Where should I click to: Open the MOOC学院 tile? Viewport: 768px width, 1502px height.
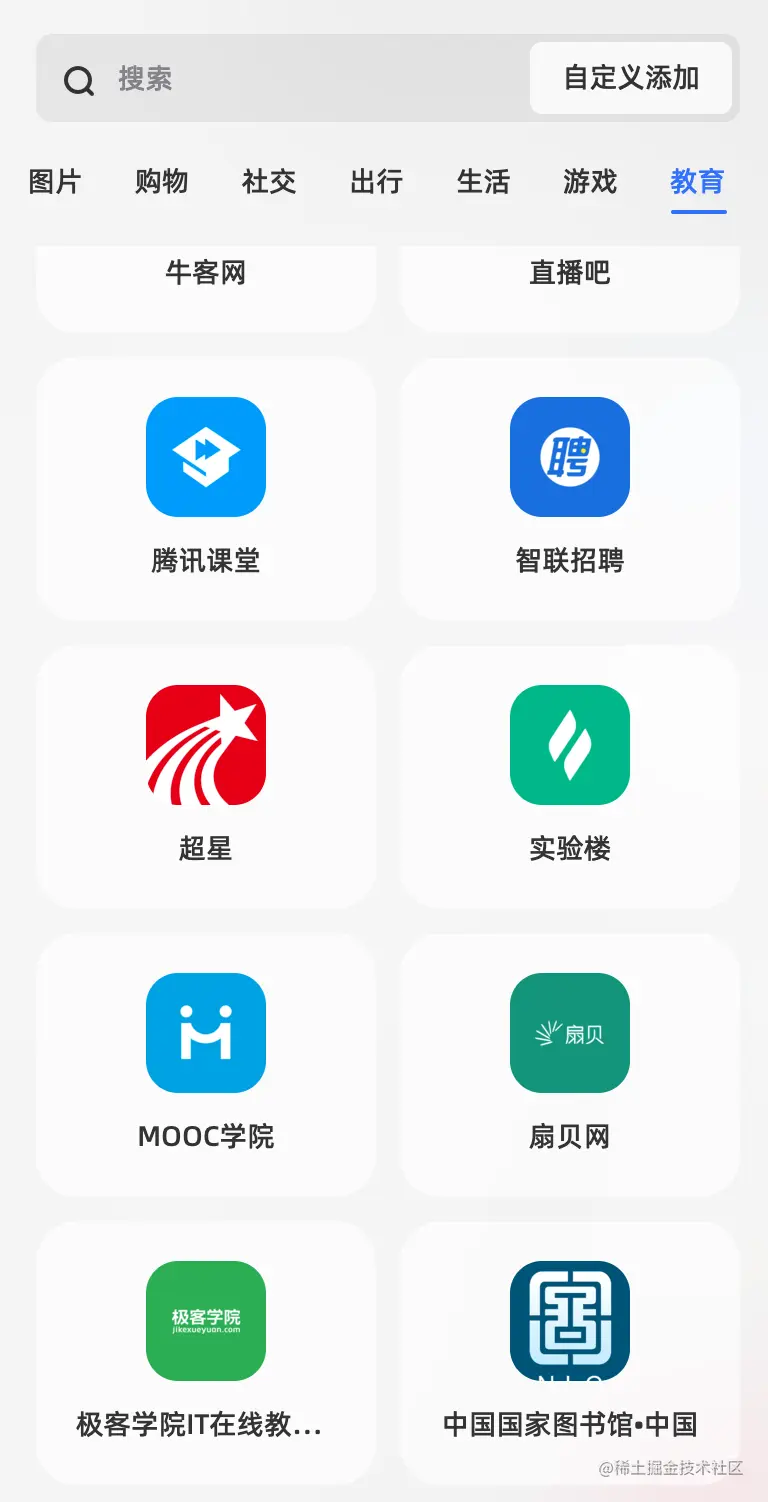point(206,1063)
